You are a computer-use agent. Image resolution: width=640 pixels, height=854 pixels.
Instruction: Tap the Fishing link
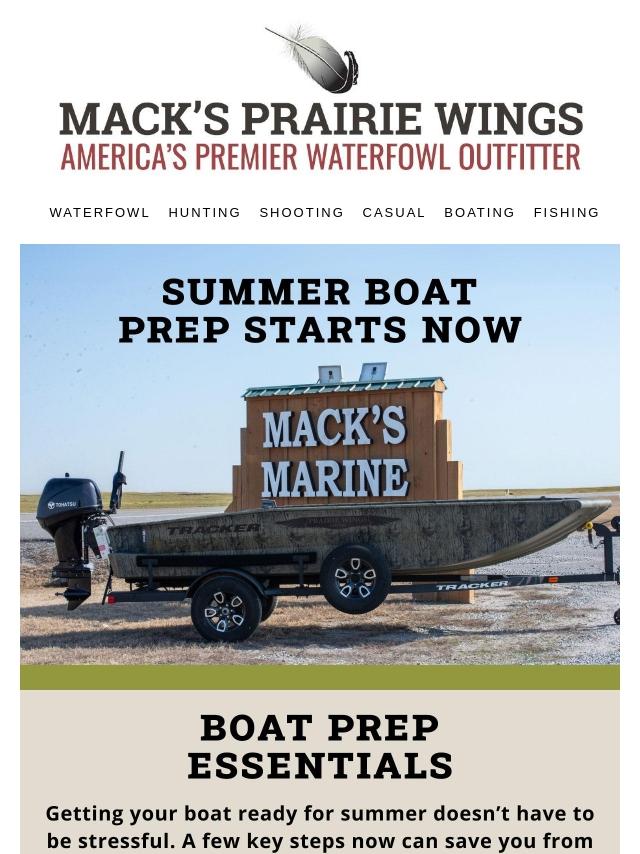pyautogui.click(x=566, y=213)
